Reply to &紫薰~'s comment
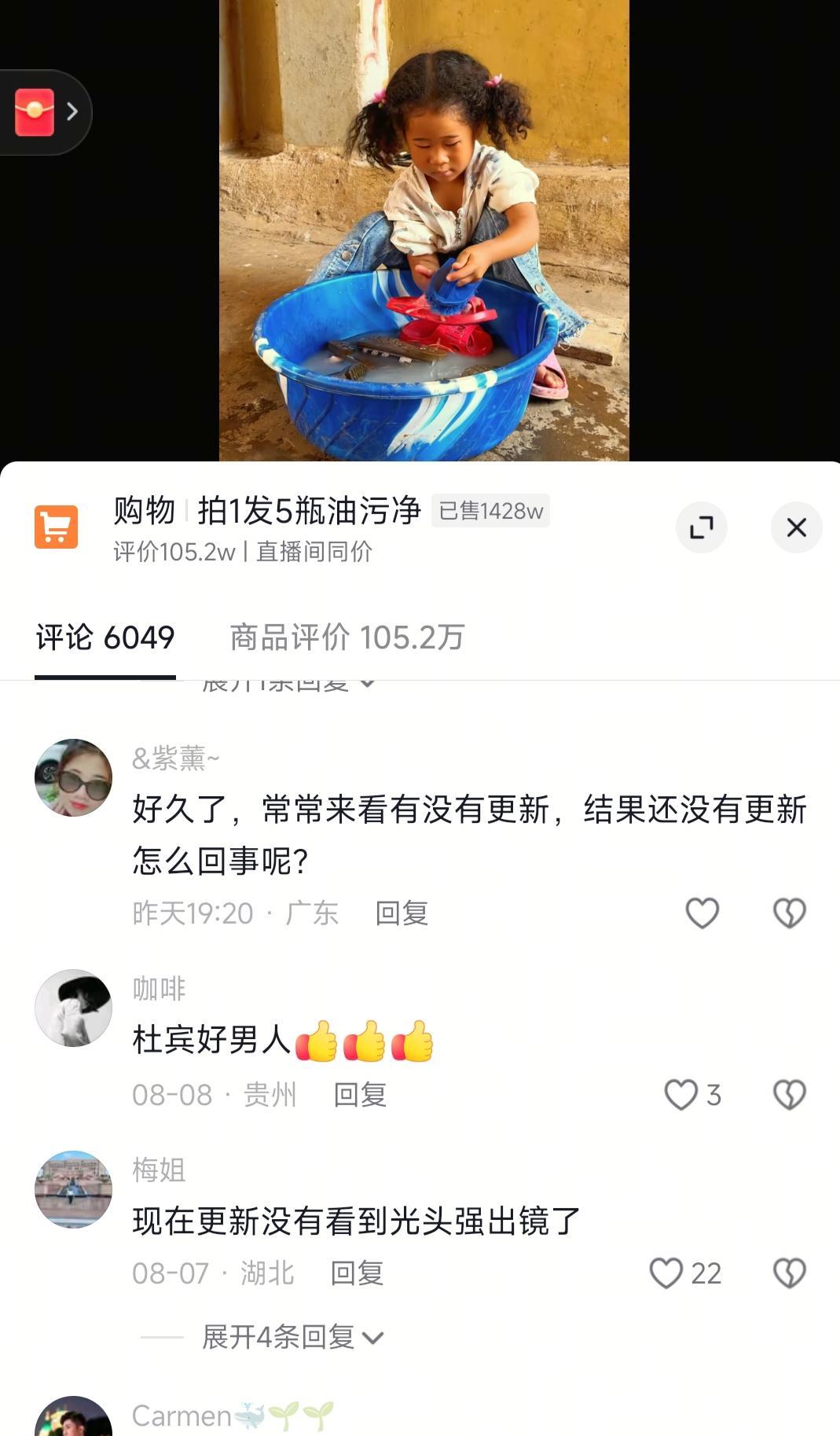Viewport: 840px width, 1436px height. [402, 913]
